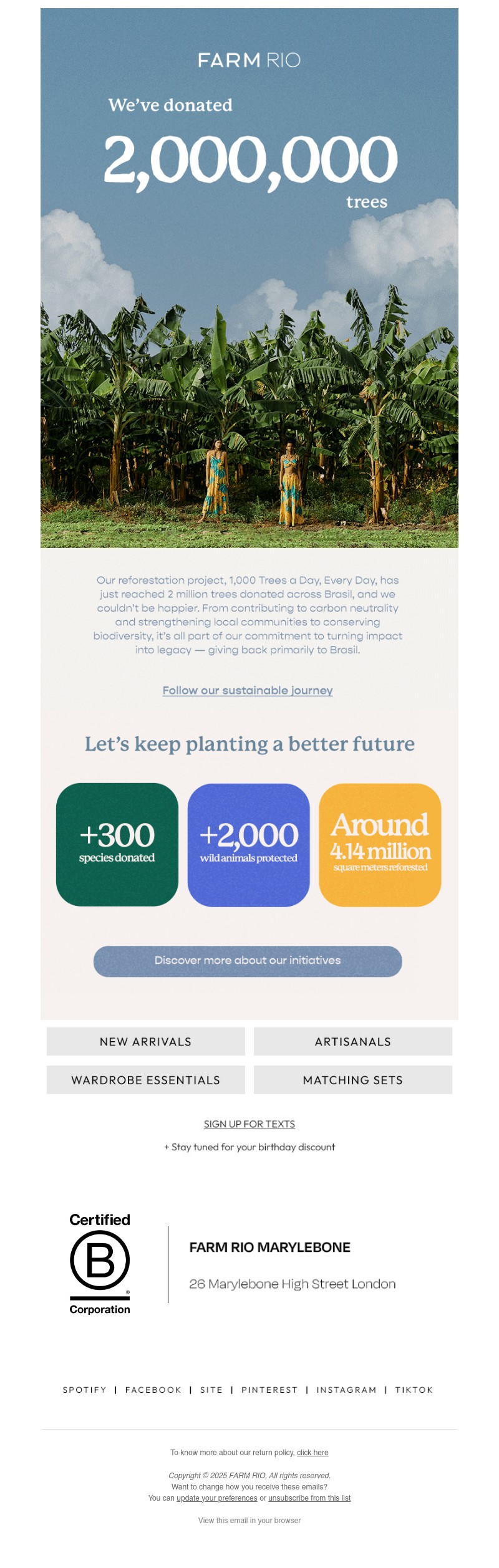This screenshot has height=1568, width=499.
Task: Open New Arrivals category
Action: point(145,1042)
